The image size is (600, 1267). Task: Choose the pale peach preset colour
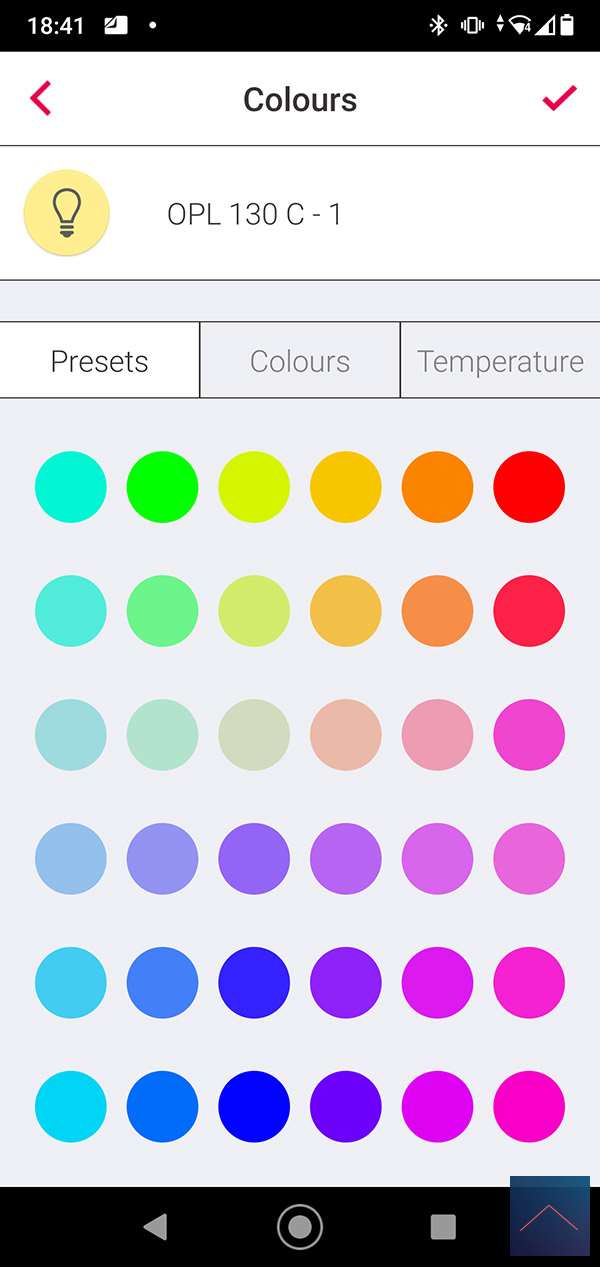pos(346,735)
